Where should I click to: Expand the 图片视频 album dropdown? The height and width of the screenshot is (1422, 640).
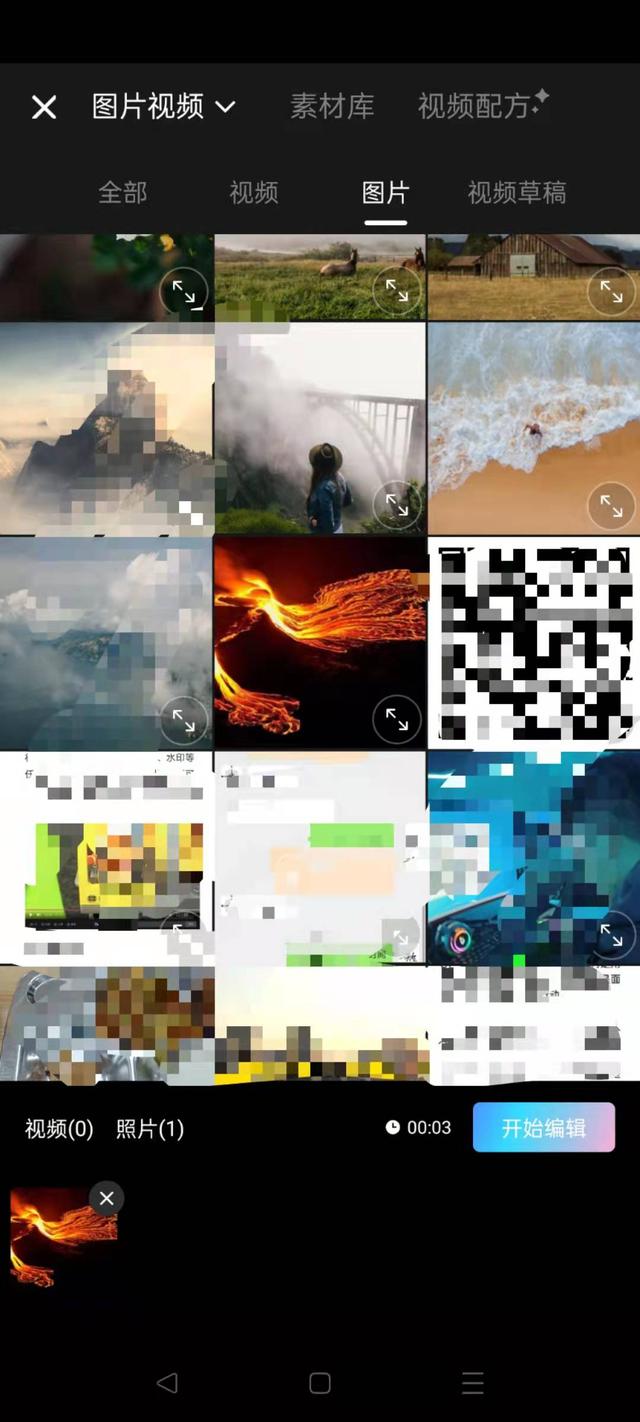[164, 106]
